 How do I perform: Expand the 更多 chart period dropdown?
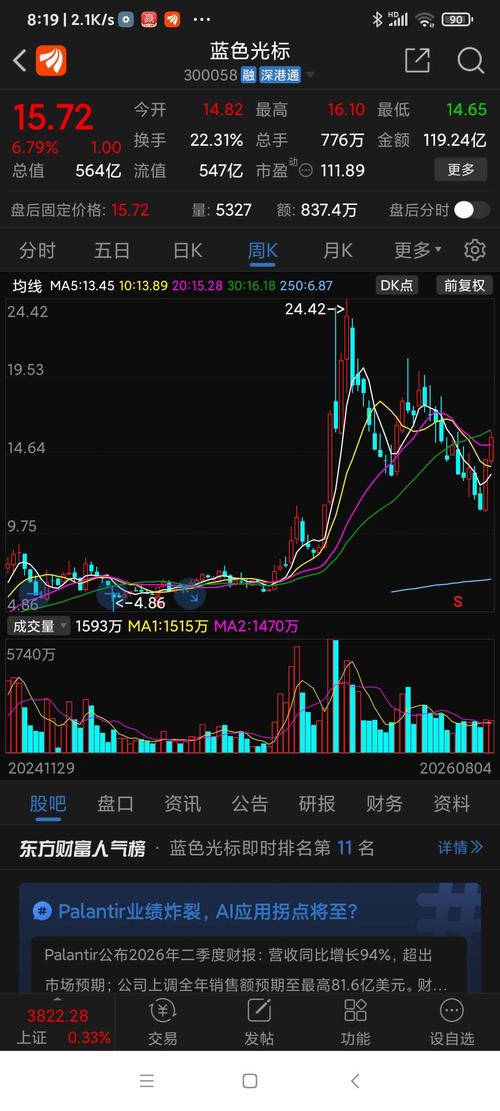417,250
